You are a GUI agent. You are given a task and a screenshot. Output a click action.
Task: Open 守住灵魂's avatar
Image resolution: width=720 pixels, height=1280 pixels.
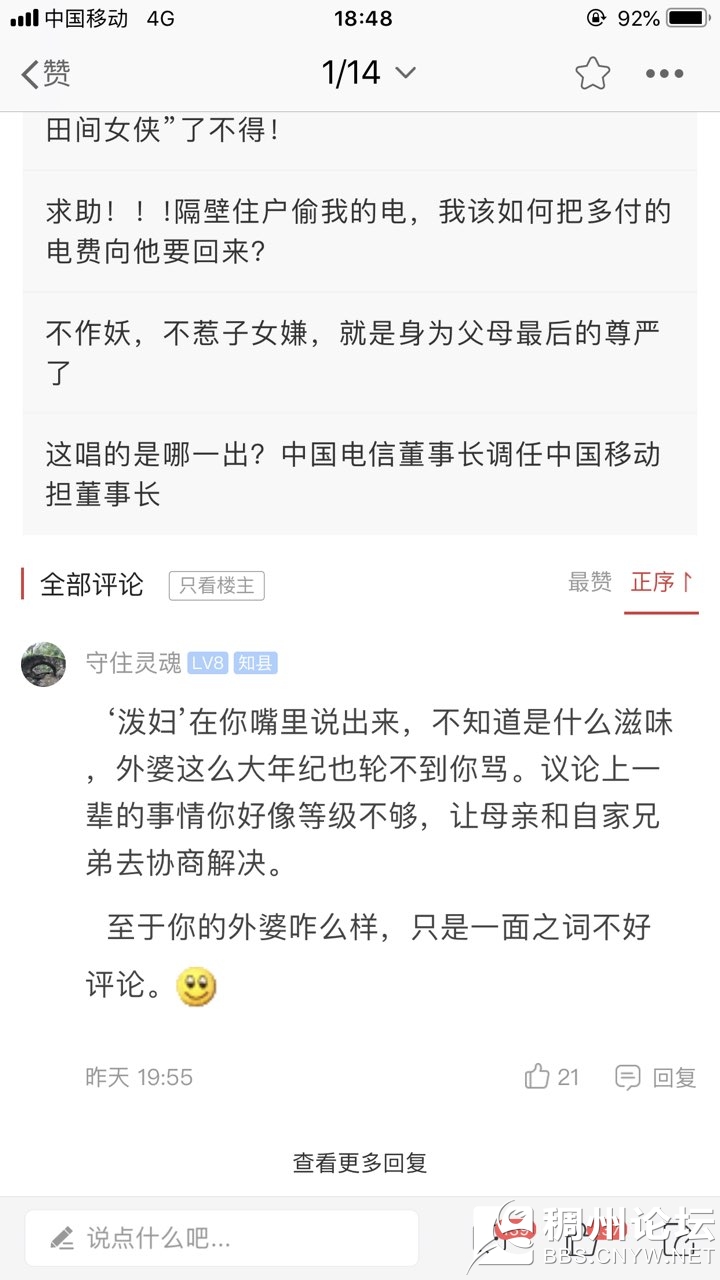click(x=44, y=664)
